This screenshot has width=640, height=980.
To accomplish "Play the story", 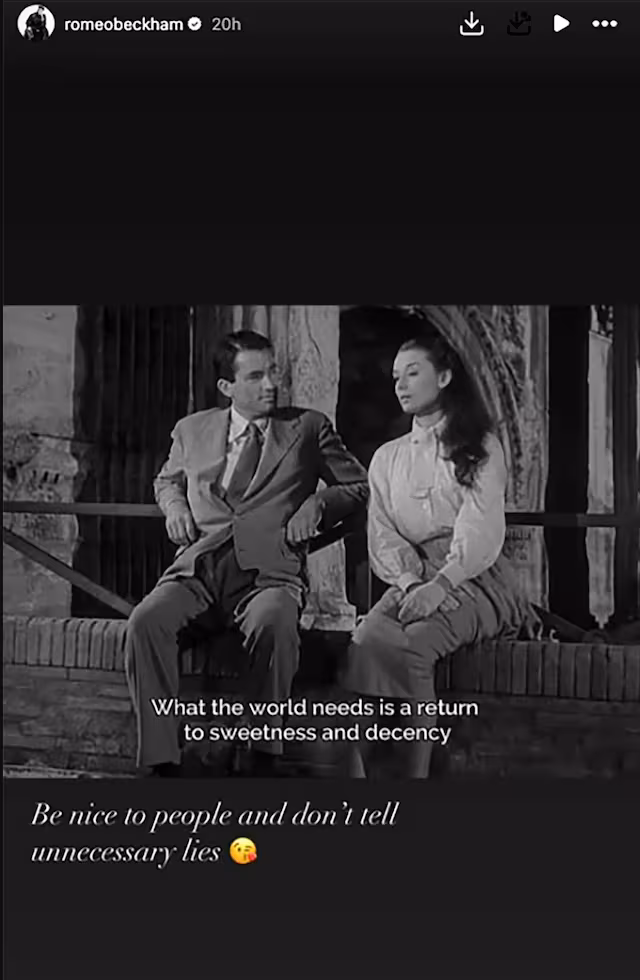I will [x=561, y=24].
